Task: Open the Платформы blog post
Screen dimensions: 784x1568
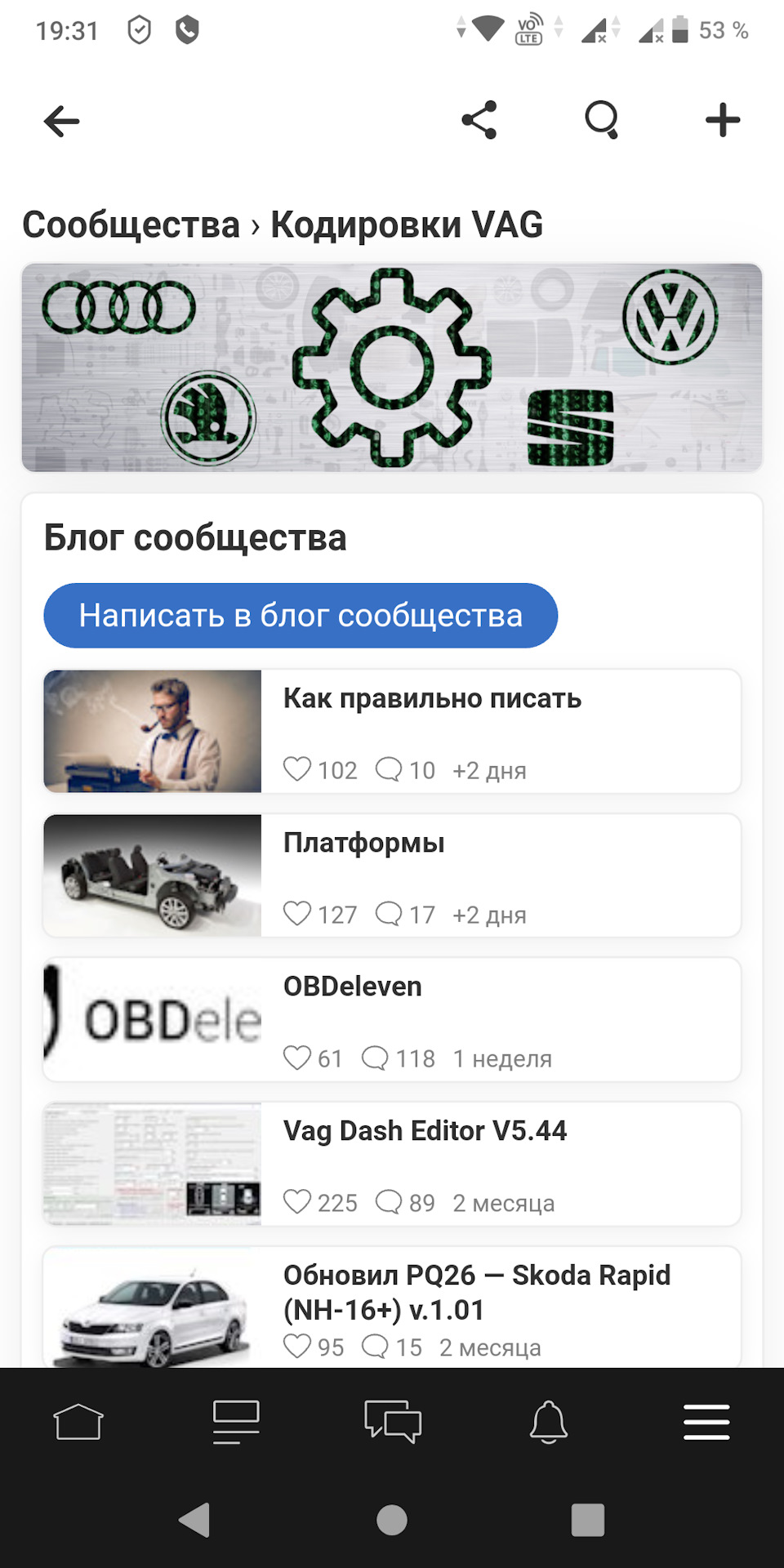Action: 364,843
